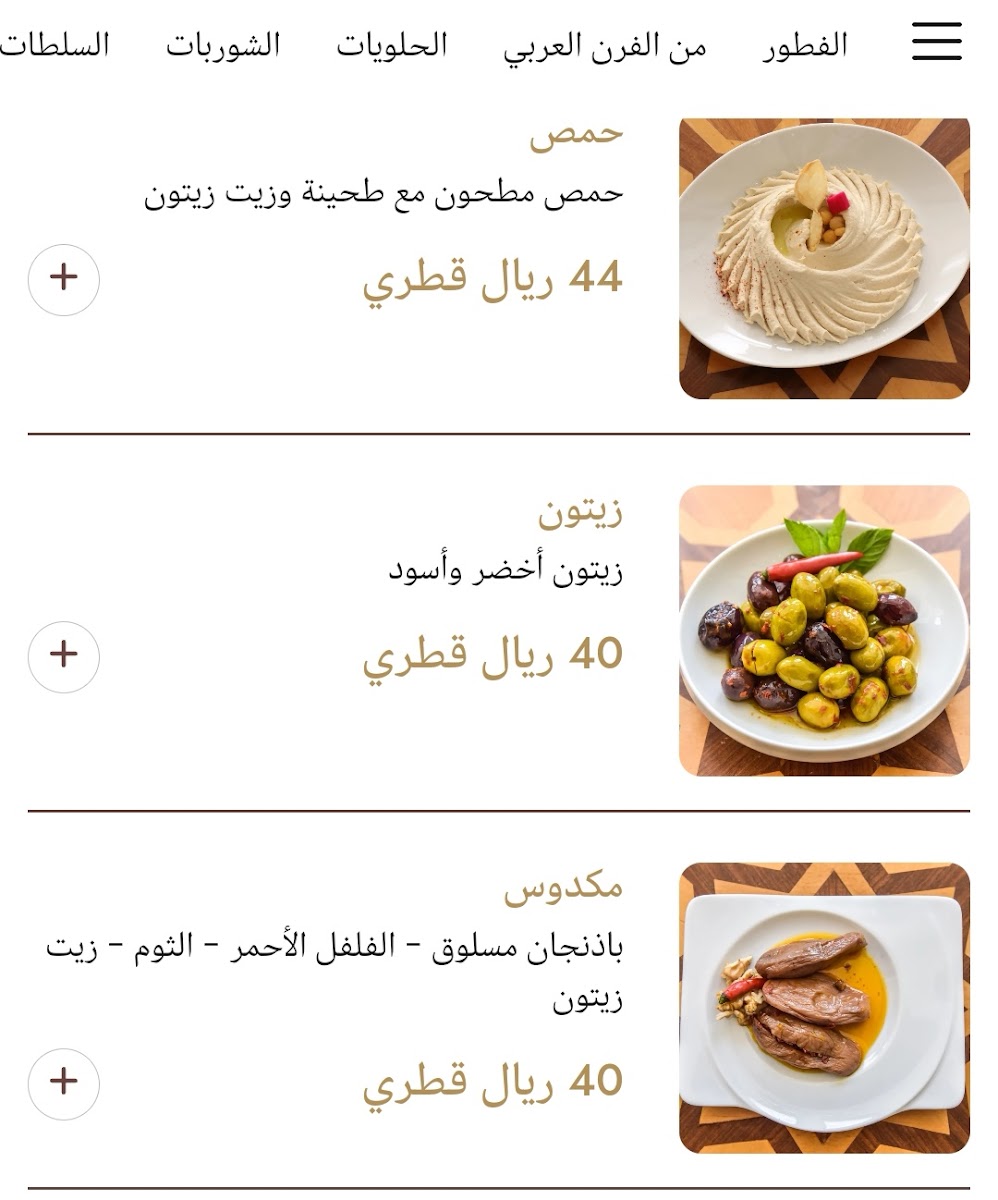Switch to الفطور category tab

[805, 45]
